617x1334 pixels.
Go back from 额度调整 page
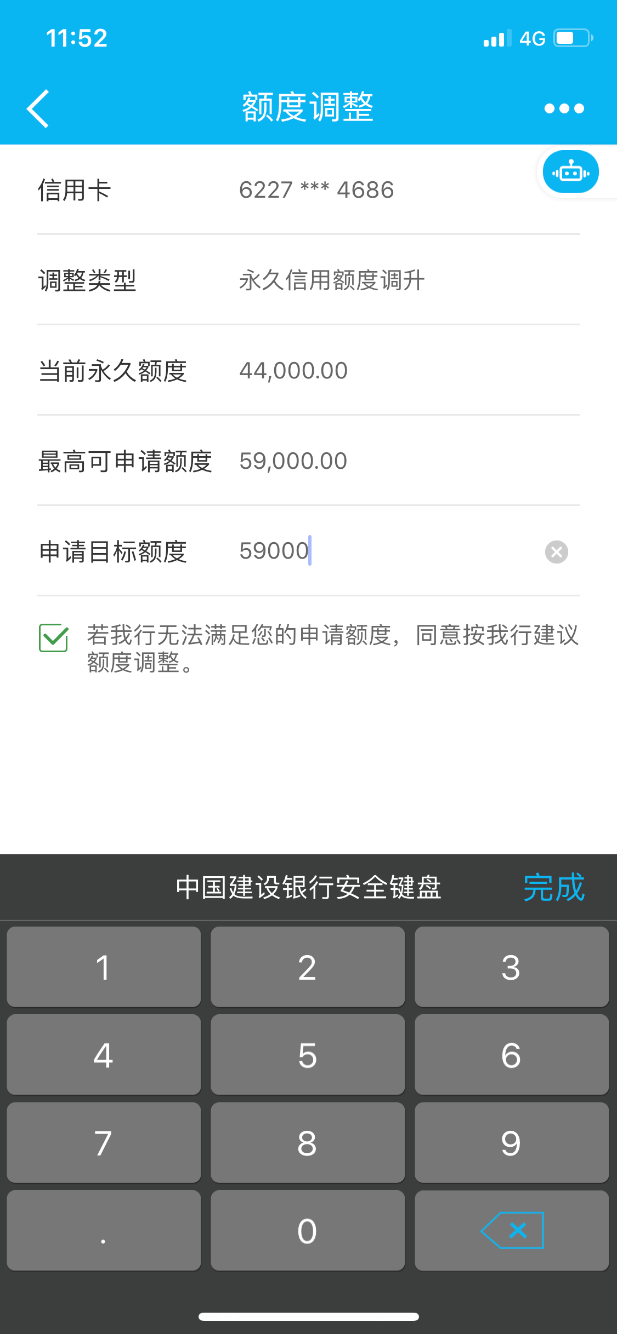[x=38, y=108]
